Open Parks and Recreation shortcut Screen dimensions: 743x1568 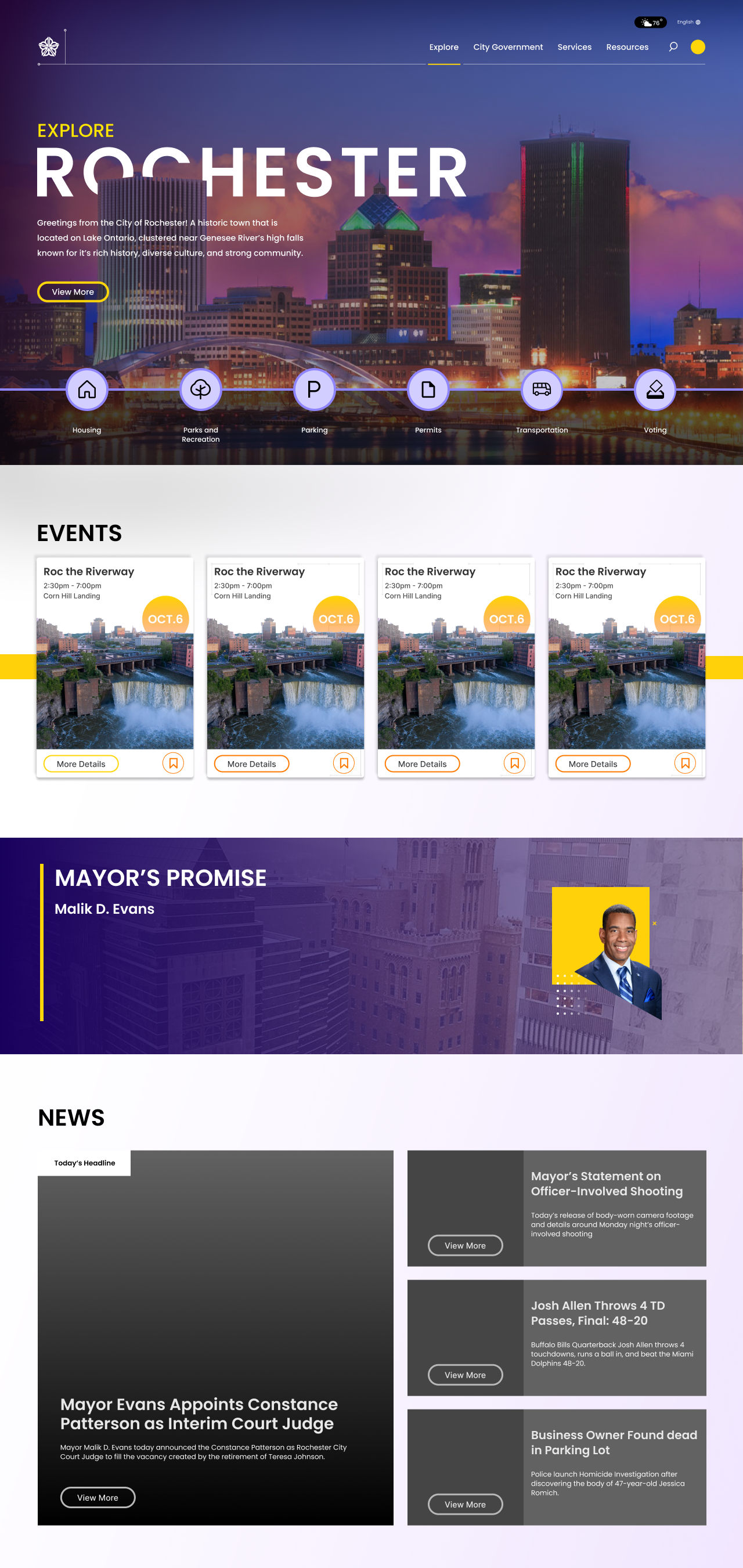tap(200, 389)
